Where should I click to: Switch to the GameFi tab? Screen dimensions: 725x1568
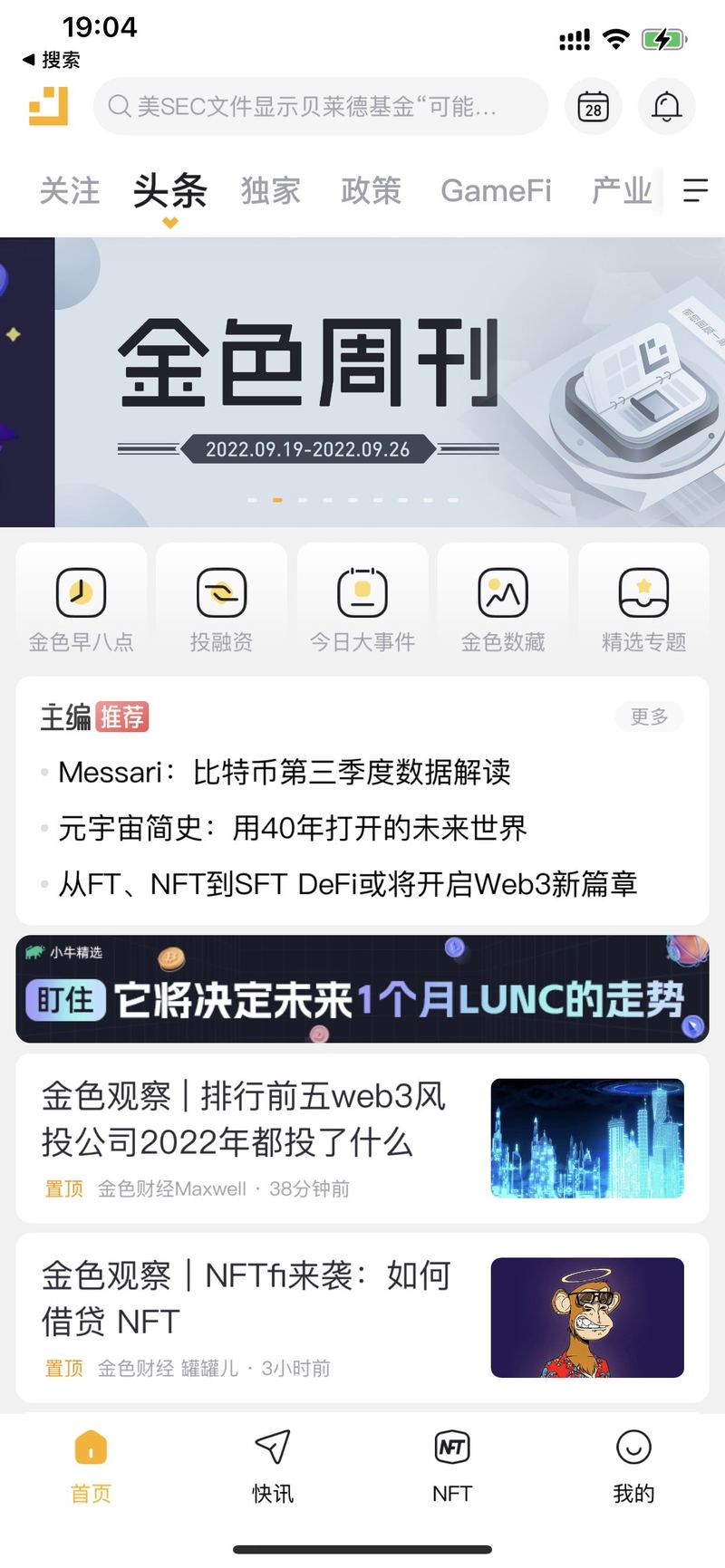(496, 191)
